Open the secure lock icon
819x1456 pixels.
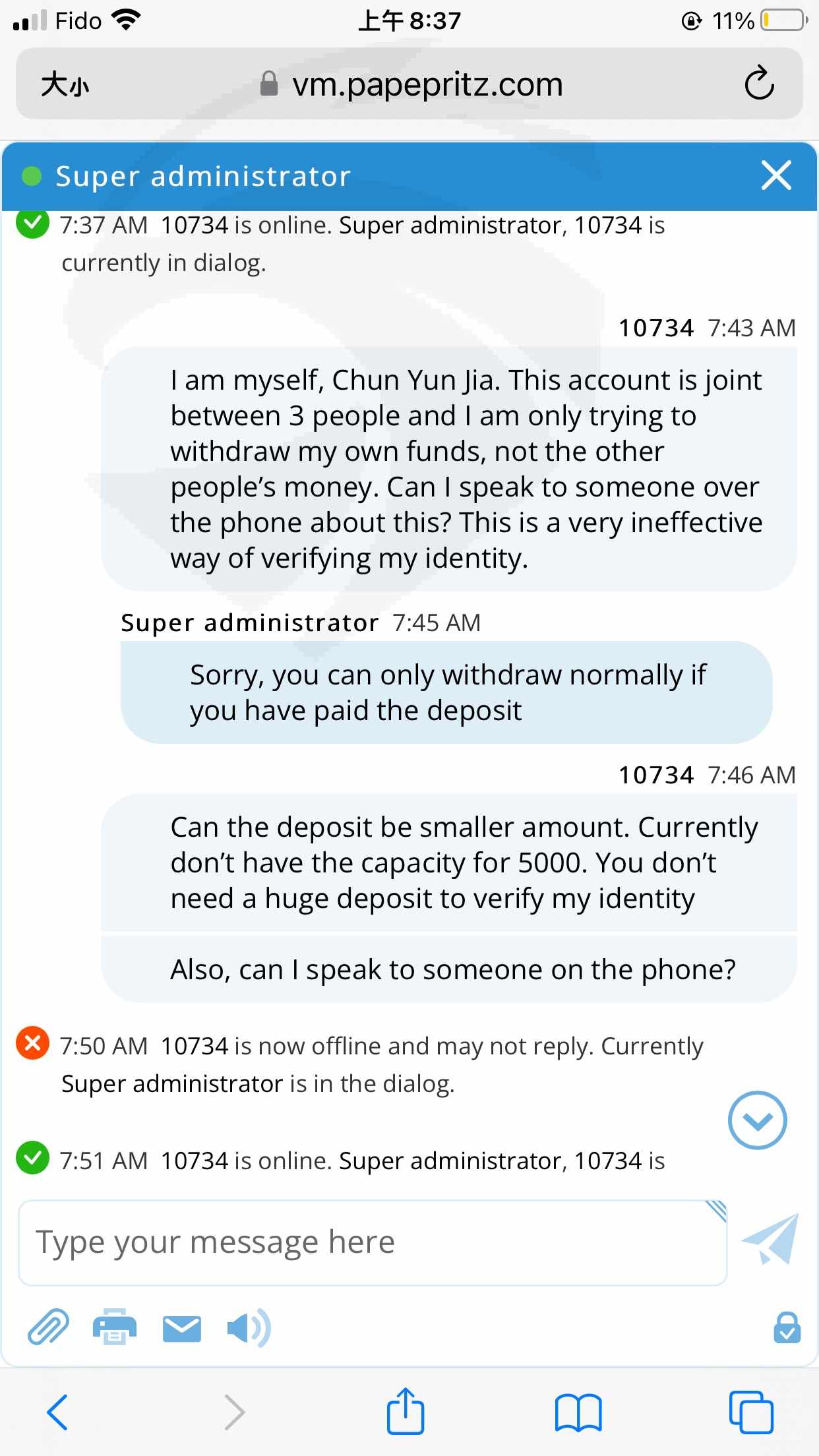tap(787, 1327)
